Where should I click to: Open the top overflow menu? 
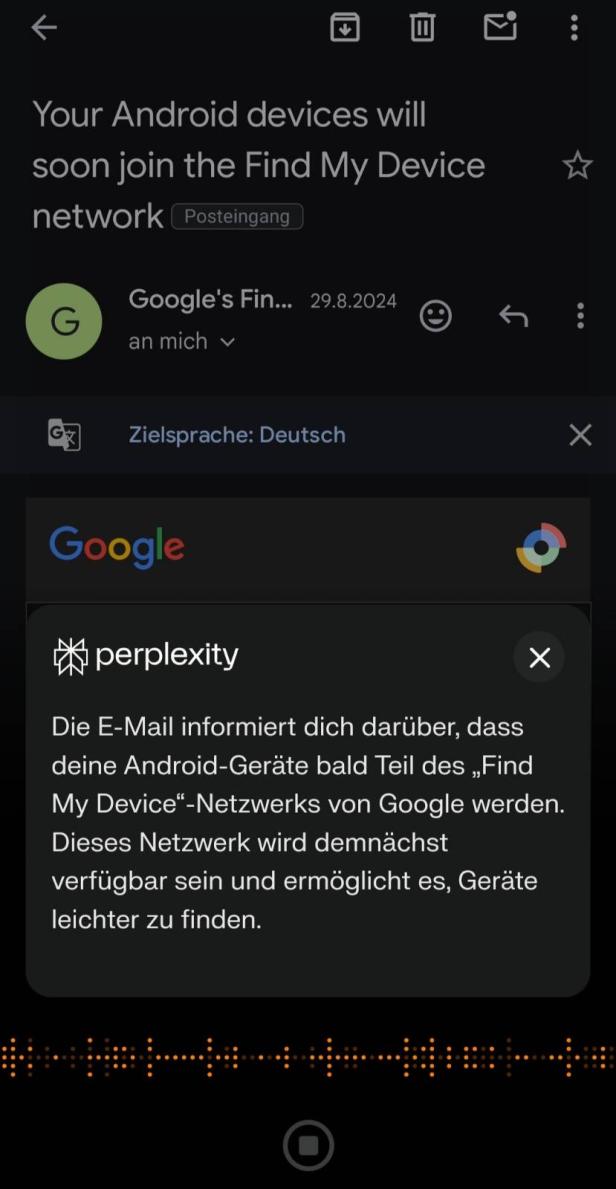tap(574, 28)
